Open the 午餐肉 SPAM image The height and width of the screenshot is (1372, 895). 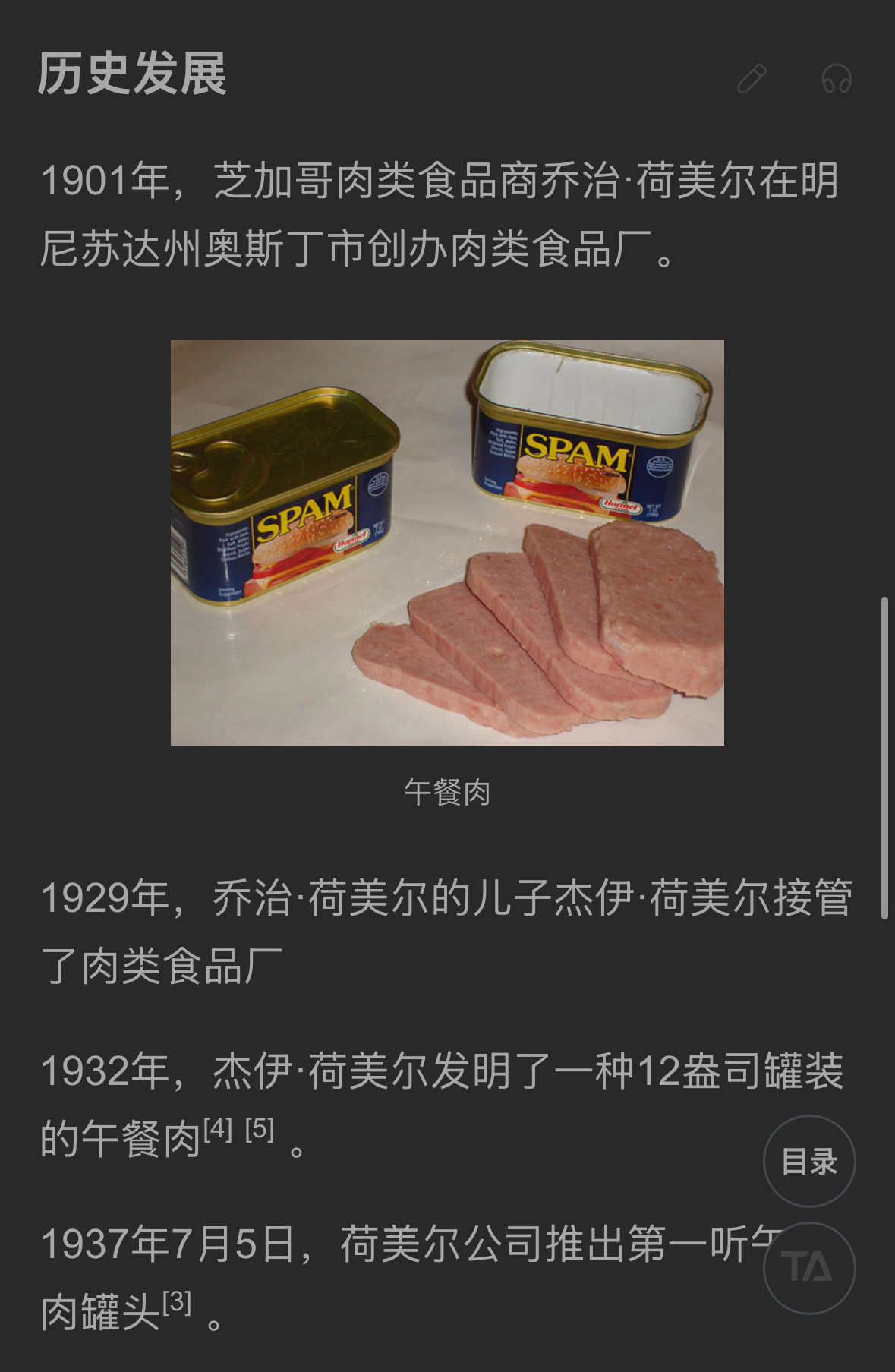[x=447, y=542]
